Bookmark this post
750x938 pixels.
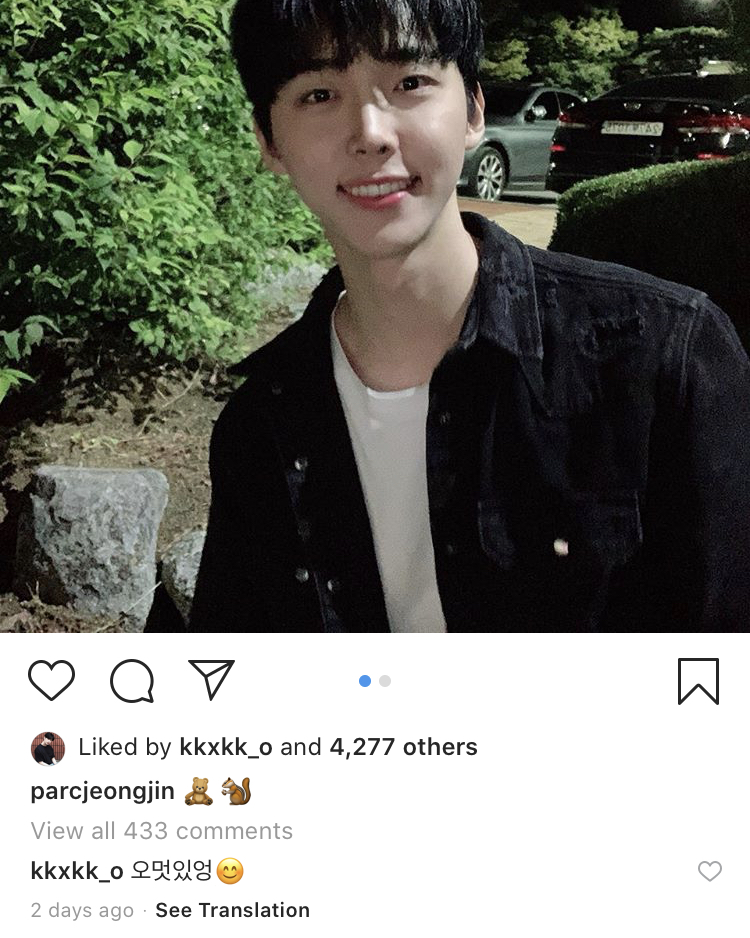coord(698,681)
